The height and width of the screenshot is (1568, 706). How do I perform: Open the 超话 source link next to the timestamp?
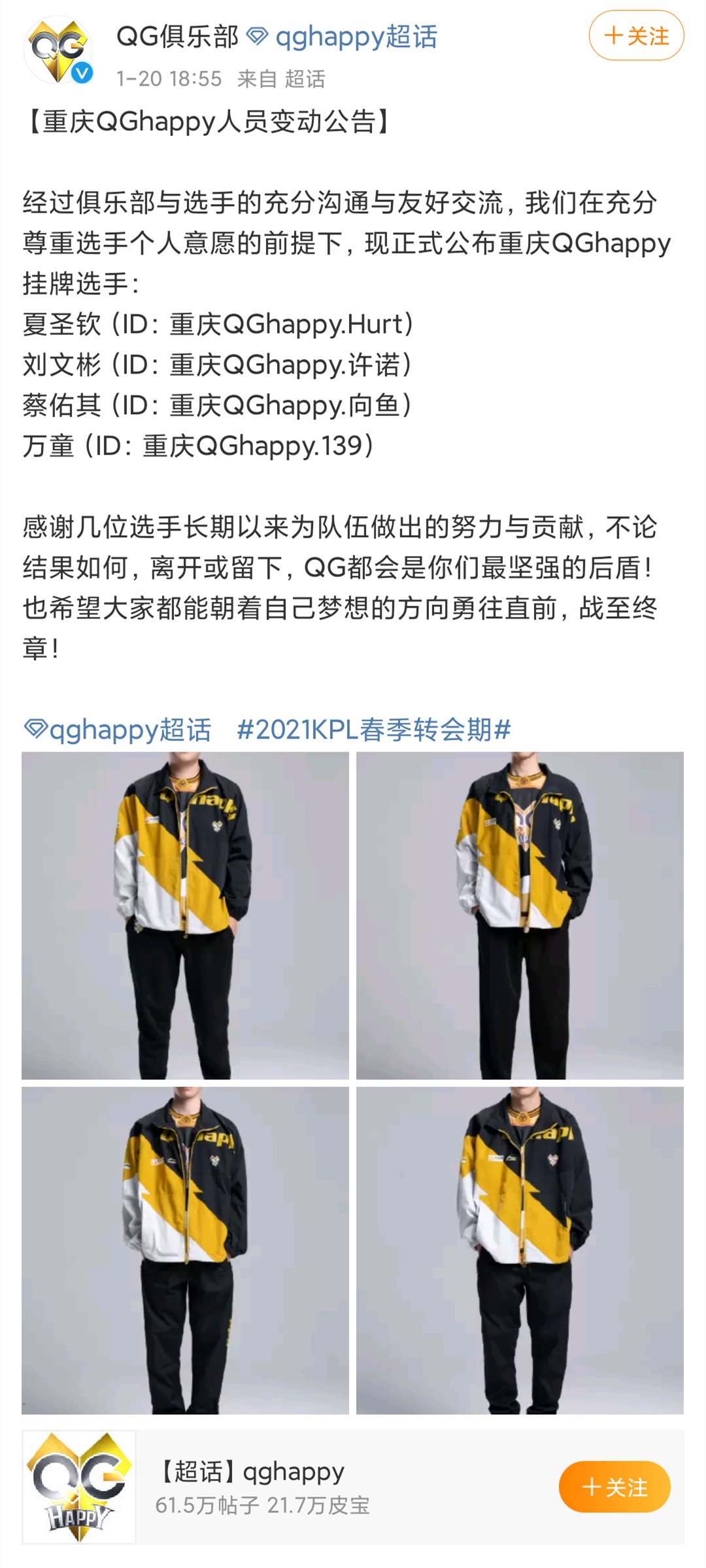tap(305, 79)
